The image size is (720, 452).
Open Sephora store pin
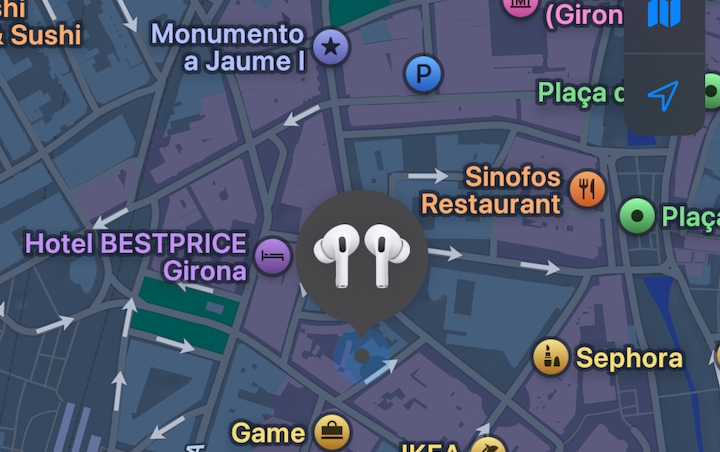550,357
